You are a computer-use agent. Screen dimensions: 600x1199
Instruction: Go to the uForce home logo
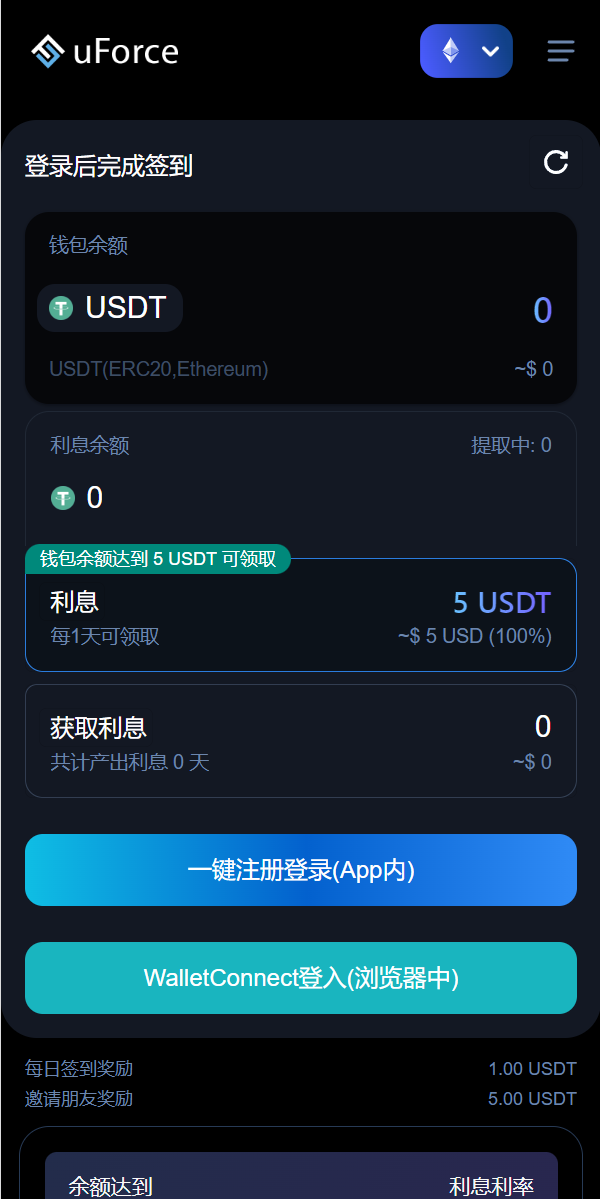105,51
